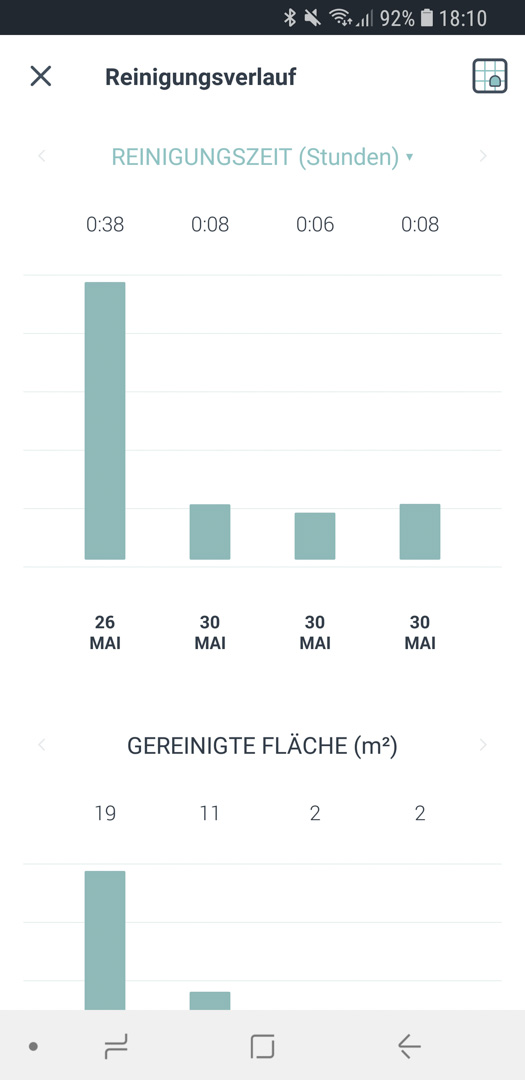Image resolution: width=525 pixels, height=1080 pixels.
Task: Show next entries of Gereinigte Fläche chart
Action: click(x=483, y=745)
